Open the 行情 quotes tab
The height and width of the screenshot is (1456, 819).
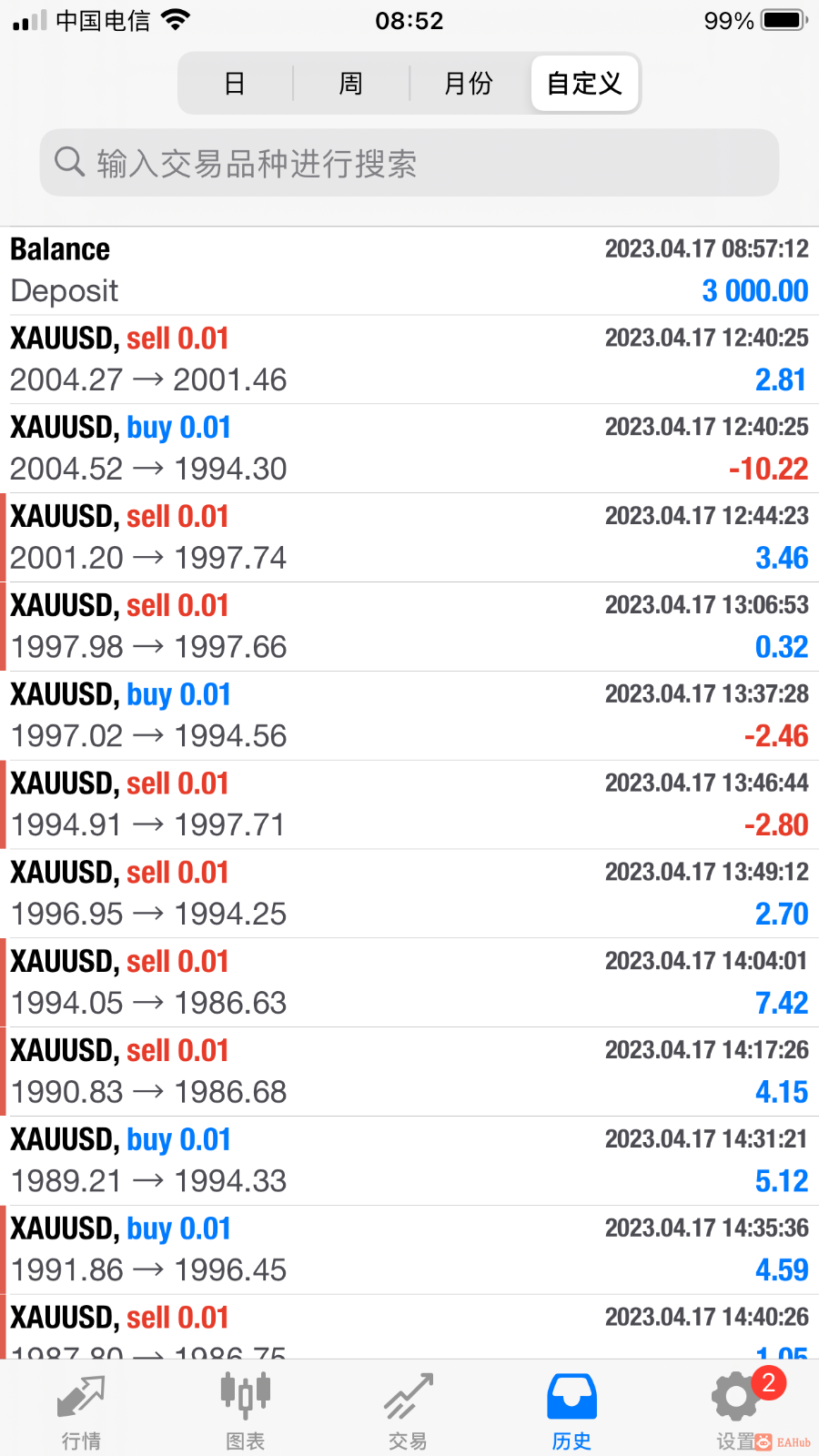[x=81, y=1410]
